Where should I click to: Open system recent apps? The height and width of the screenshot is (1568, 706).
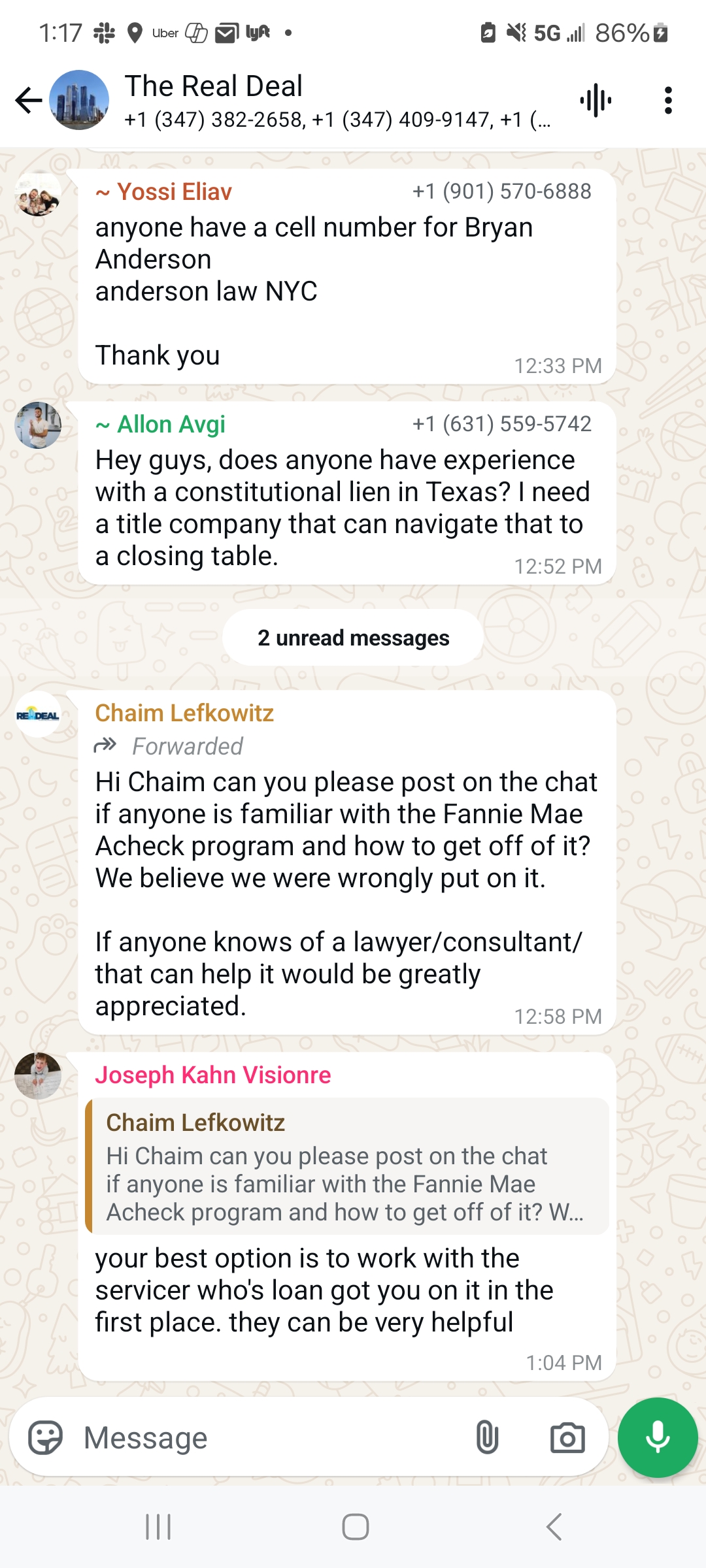tap(158, 1527)
